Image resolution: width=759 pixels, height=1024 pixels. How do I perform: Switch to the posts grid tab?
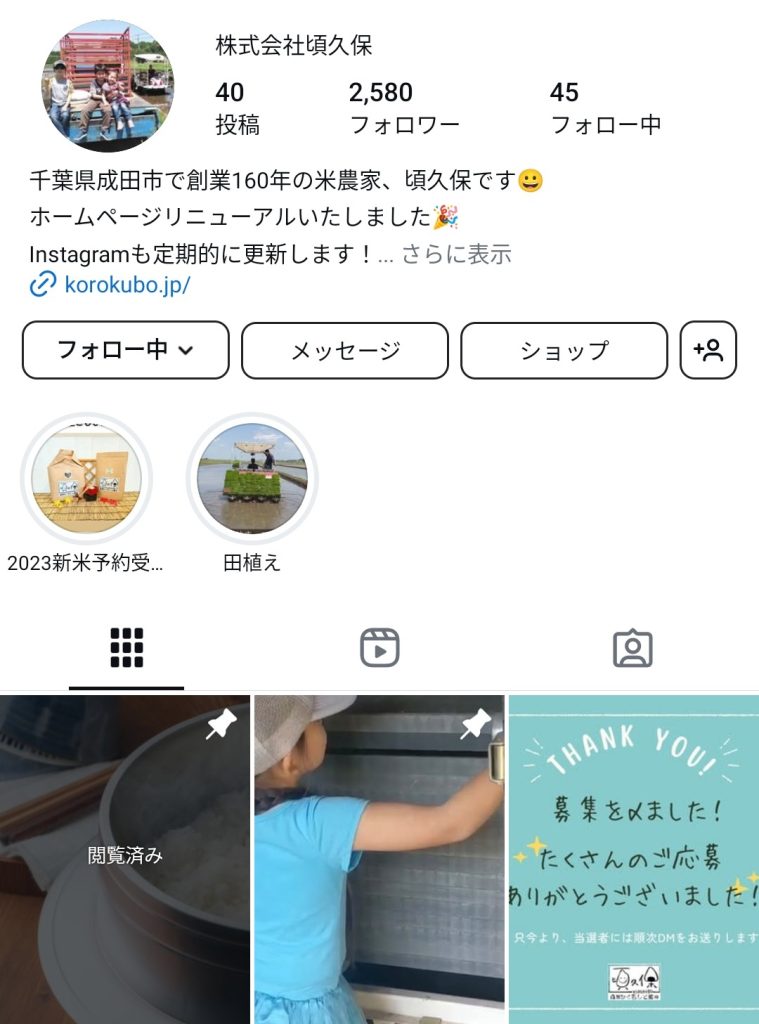127,648
